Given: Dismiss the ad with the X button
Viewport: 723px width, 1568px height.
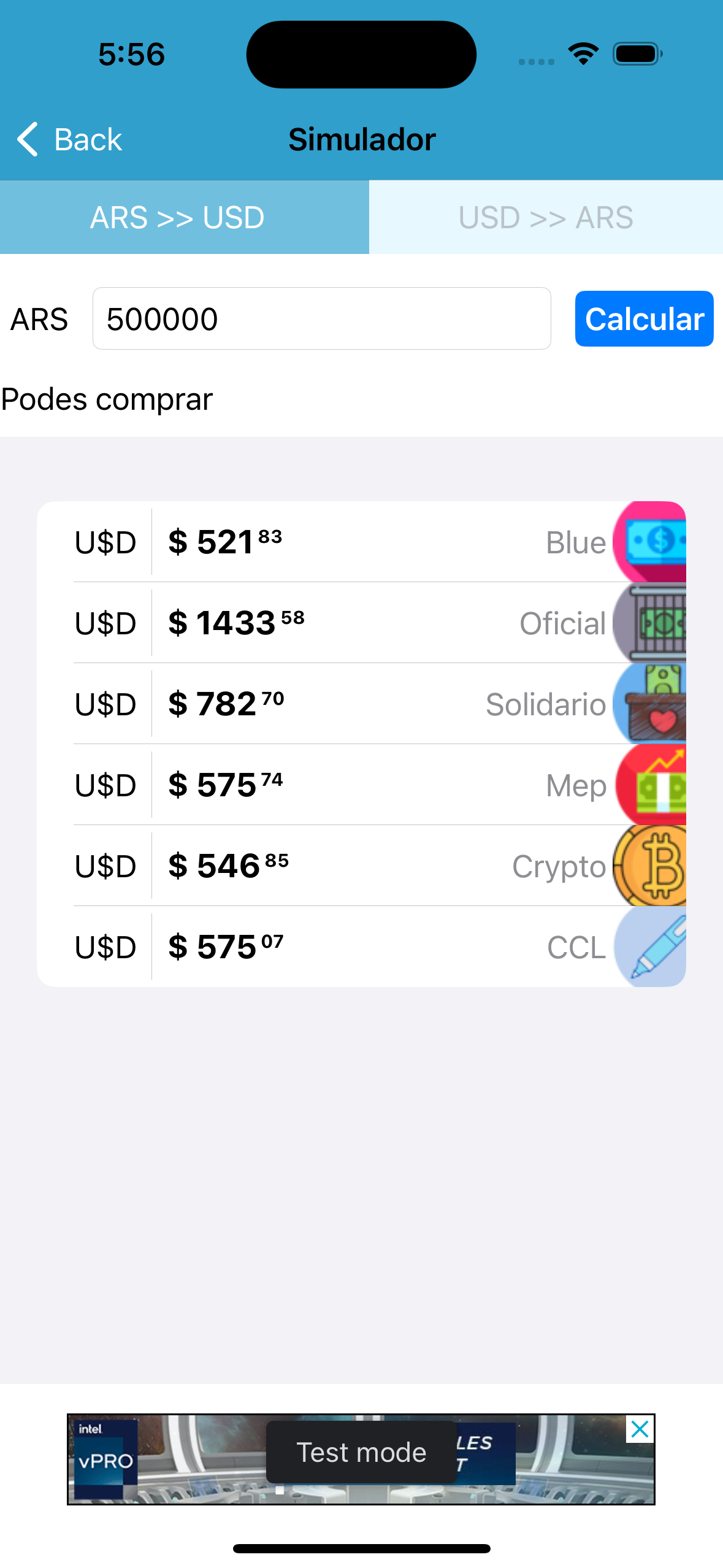Looking at the screenshot, I should [640, 1429].
